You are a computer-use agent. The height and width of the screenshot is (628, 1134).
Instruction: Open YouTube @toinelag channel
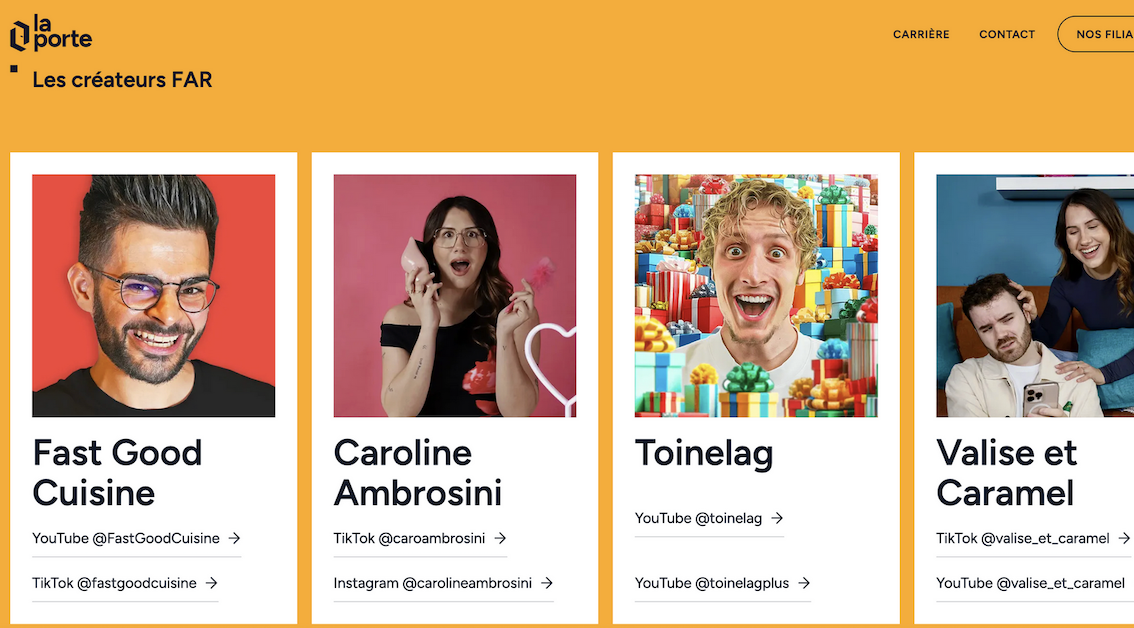709,518
